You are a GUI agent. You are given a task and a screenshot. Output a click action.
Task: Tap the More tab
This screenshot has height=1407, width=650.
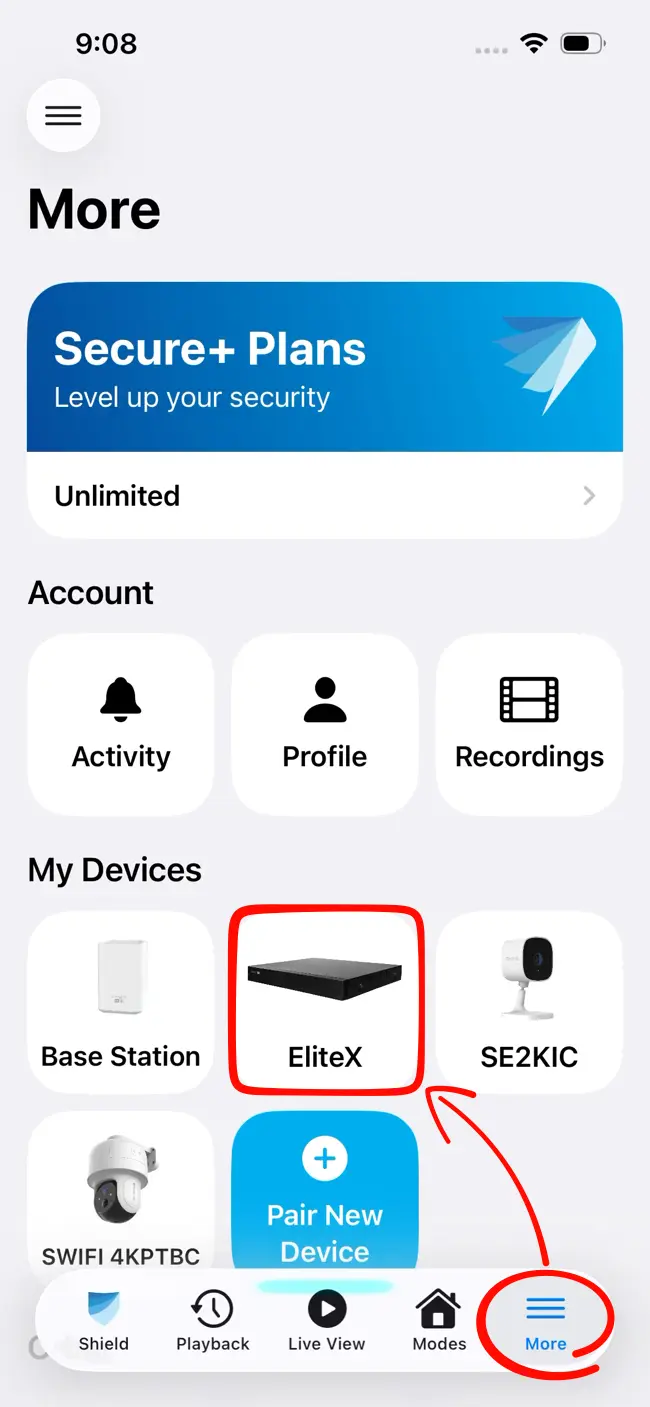click(x=546, y=1321)
